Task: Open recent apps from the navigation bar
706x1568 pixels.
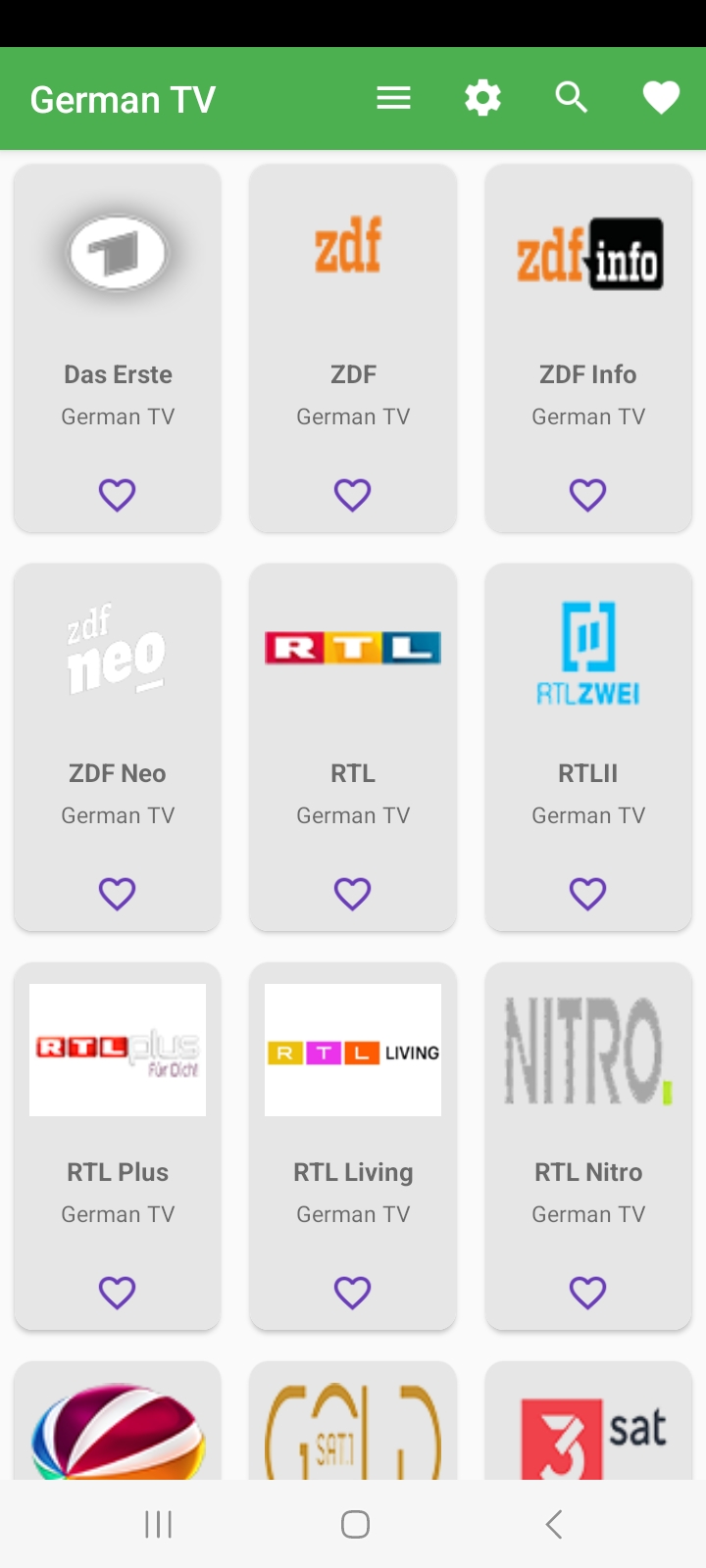Action: point(158,1524)
